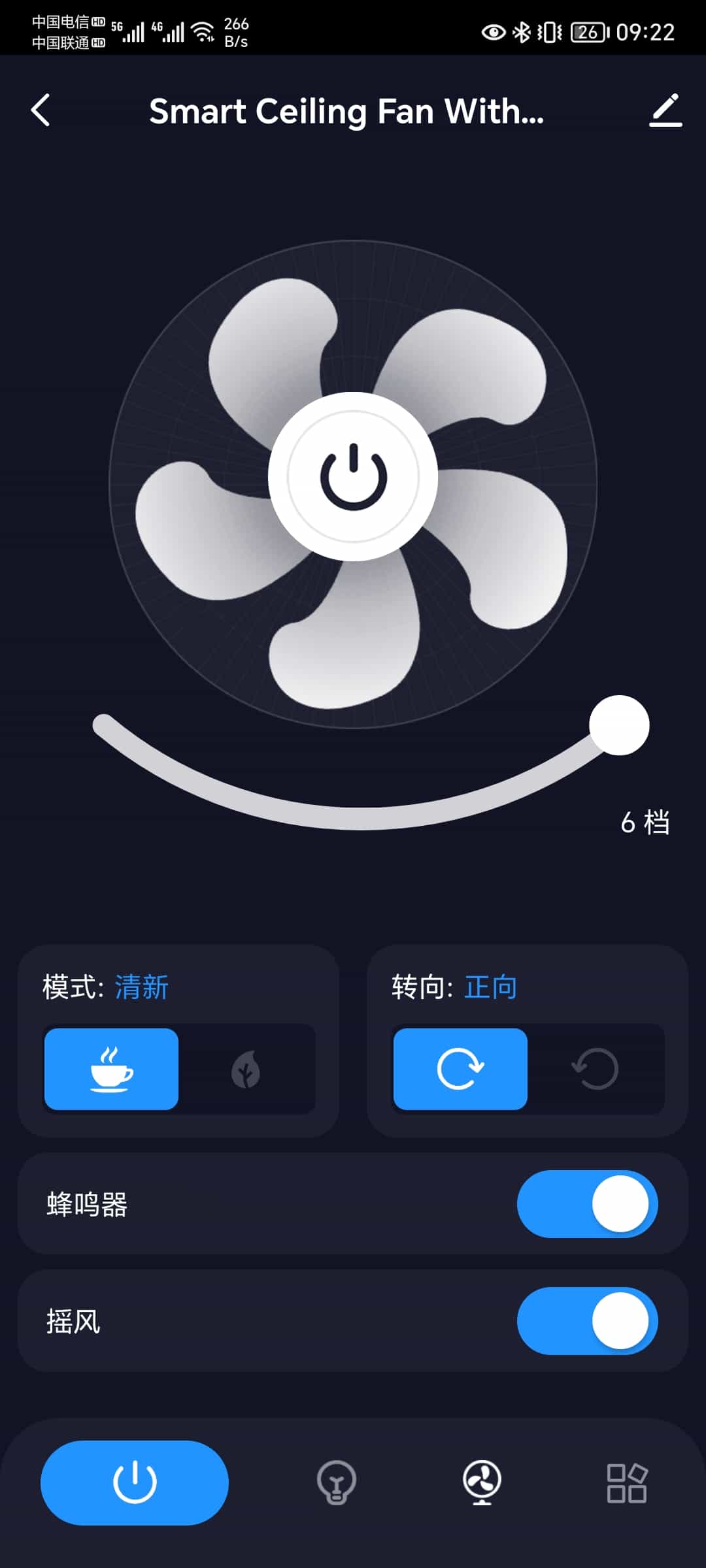Set rotation to forward direction
The width and height of the screenshot is (706, 1568).
[460, 1069]
